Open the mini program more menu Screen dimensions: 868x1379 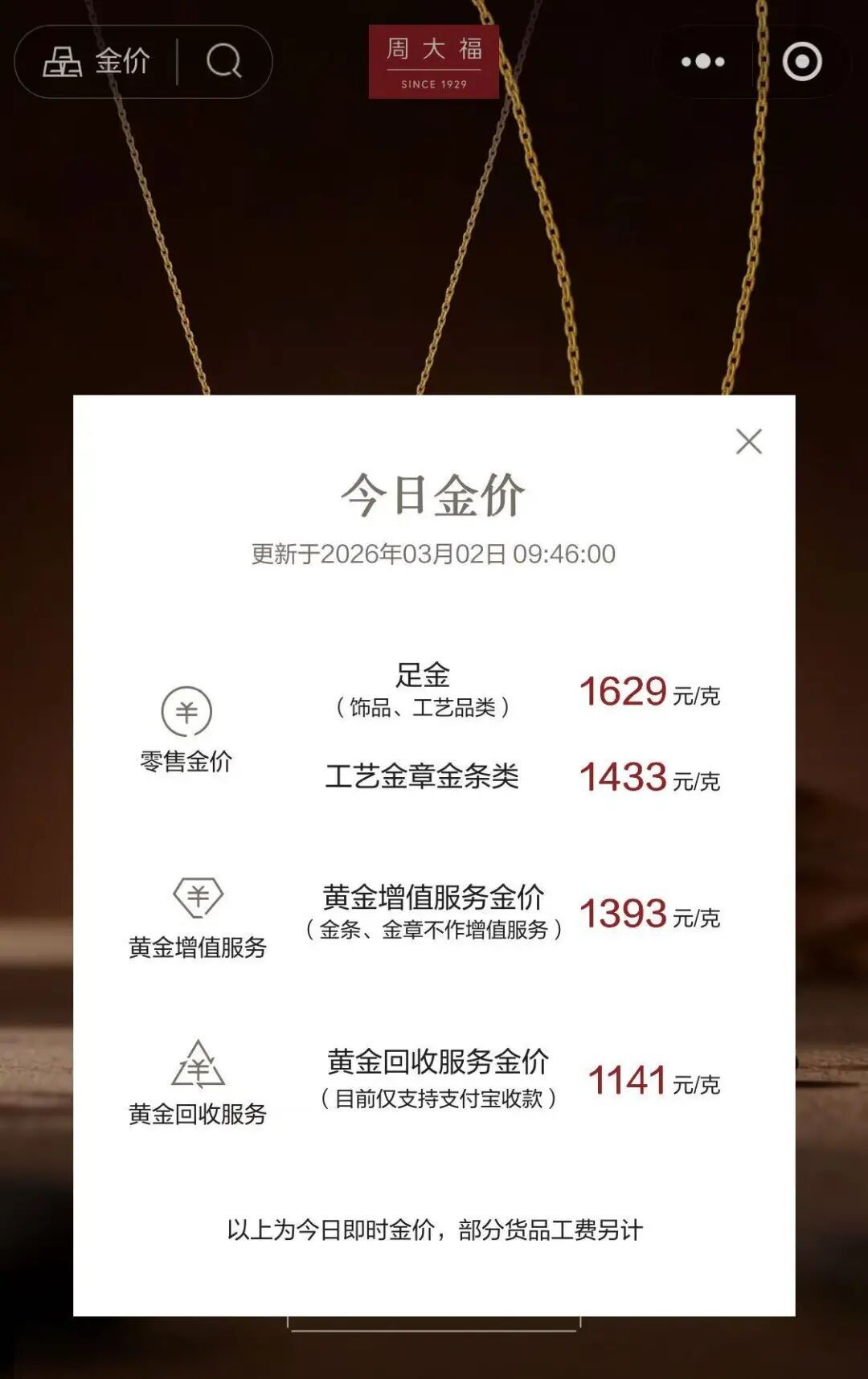click(x=702, y=62)
